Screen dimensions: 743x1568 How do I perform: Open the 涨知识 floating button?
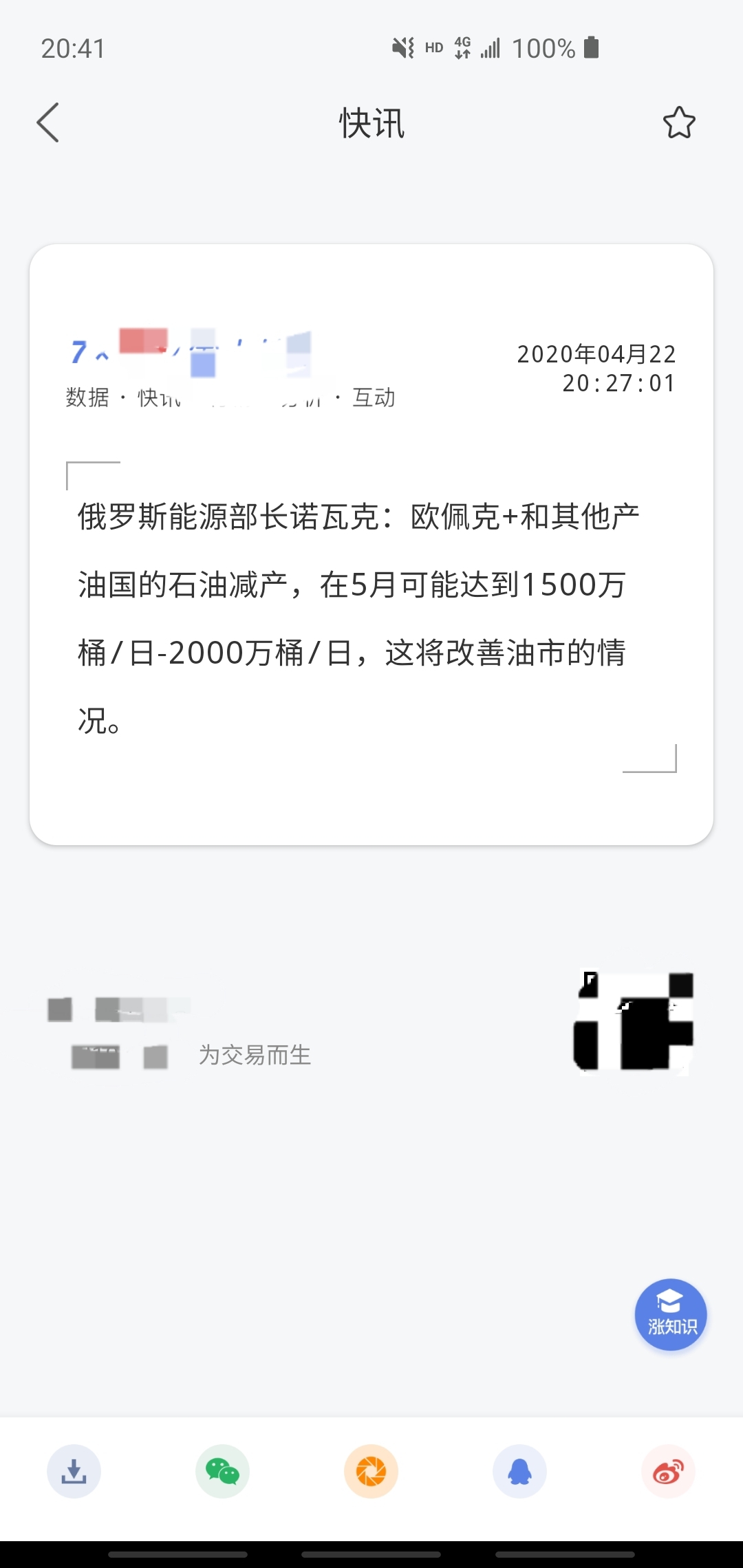coord(671,1314)
